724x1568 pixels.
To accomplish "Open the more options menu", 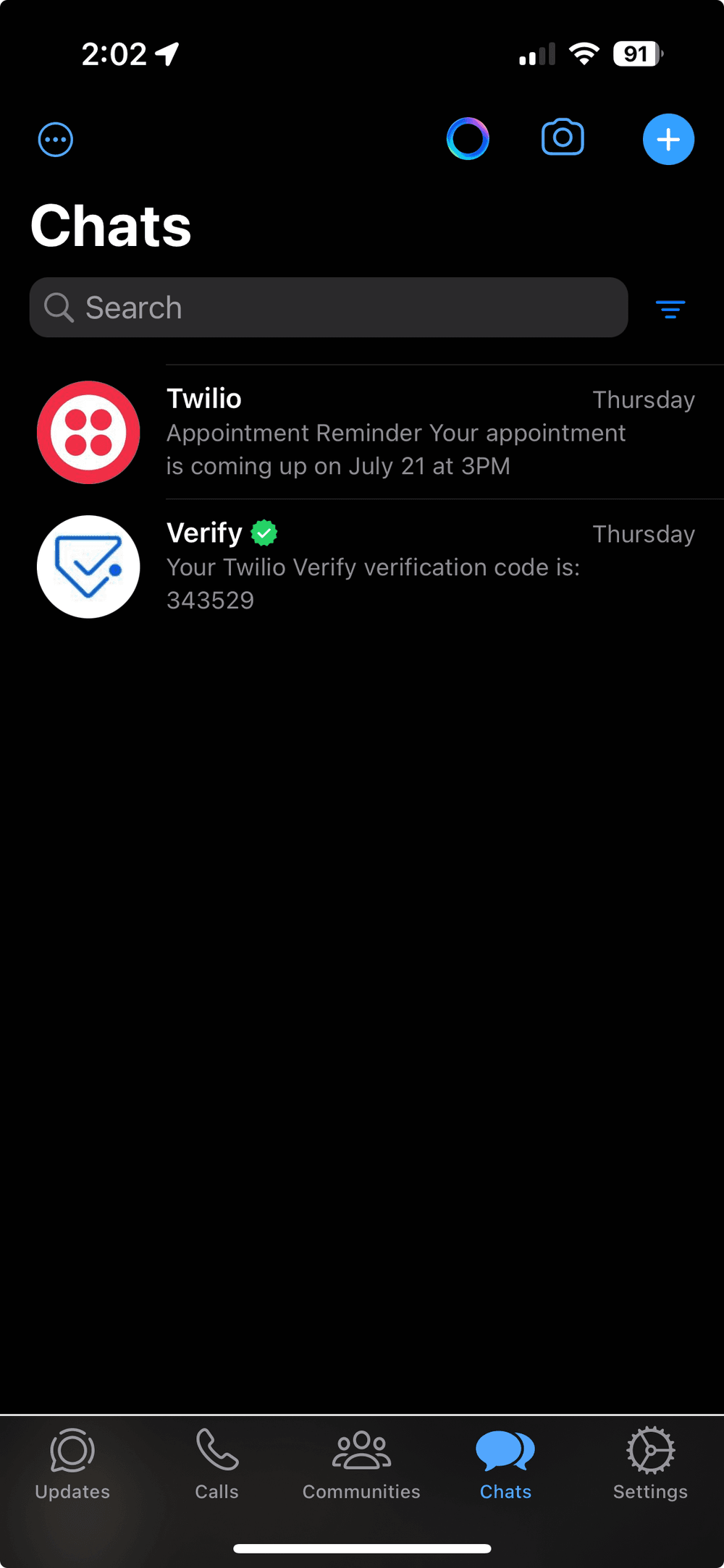I will click(54, 139).
